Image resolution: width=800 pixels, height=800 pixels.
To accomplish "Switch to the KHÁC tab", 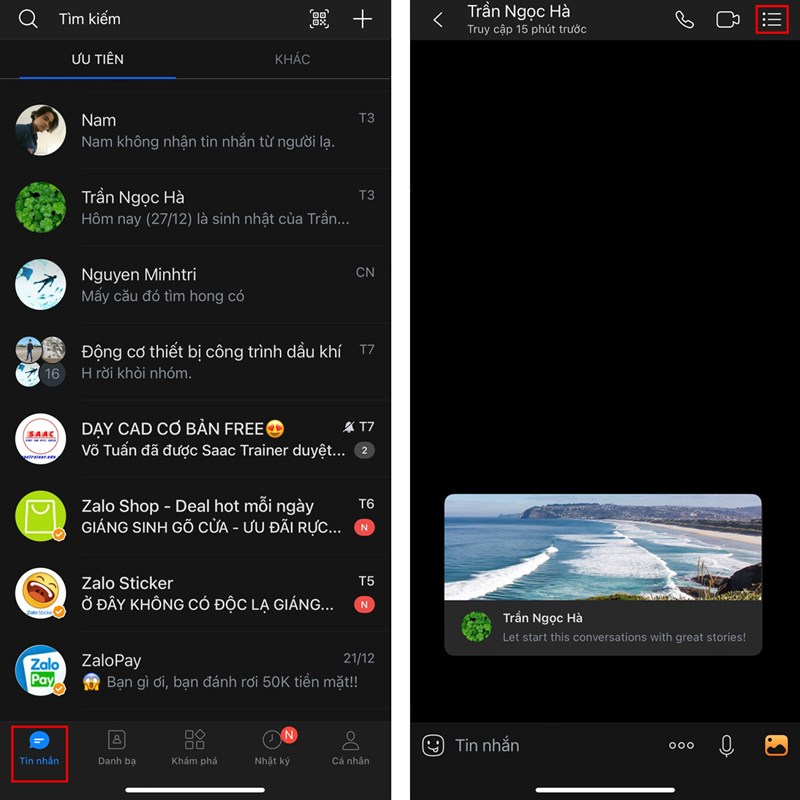I will pyautogui.click(x=292, y=60).
